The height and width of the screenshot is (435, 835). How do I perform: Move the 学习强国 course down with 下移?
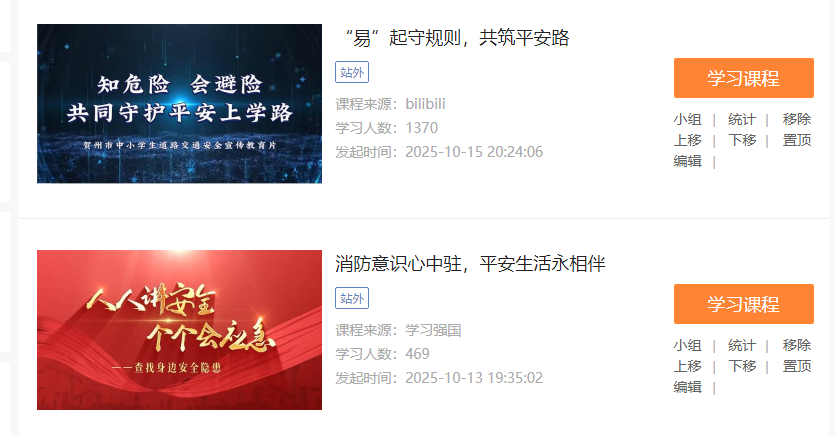(x=742, y=366)
